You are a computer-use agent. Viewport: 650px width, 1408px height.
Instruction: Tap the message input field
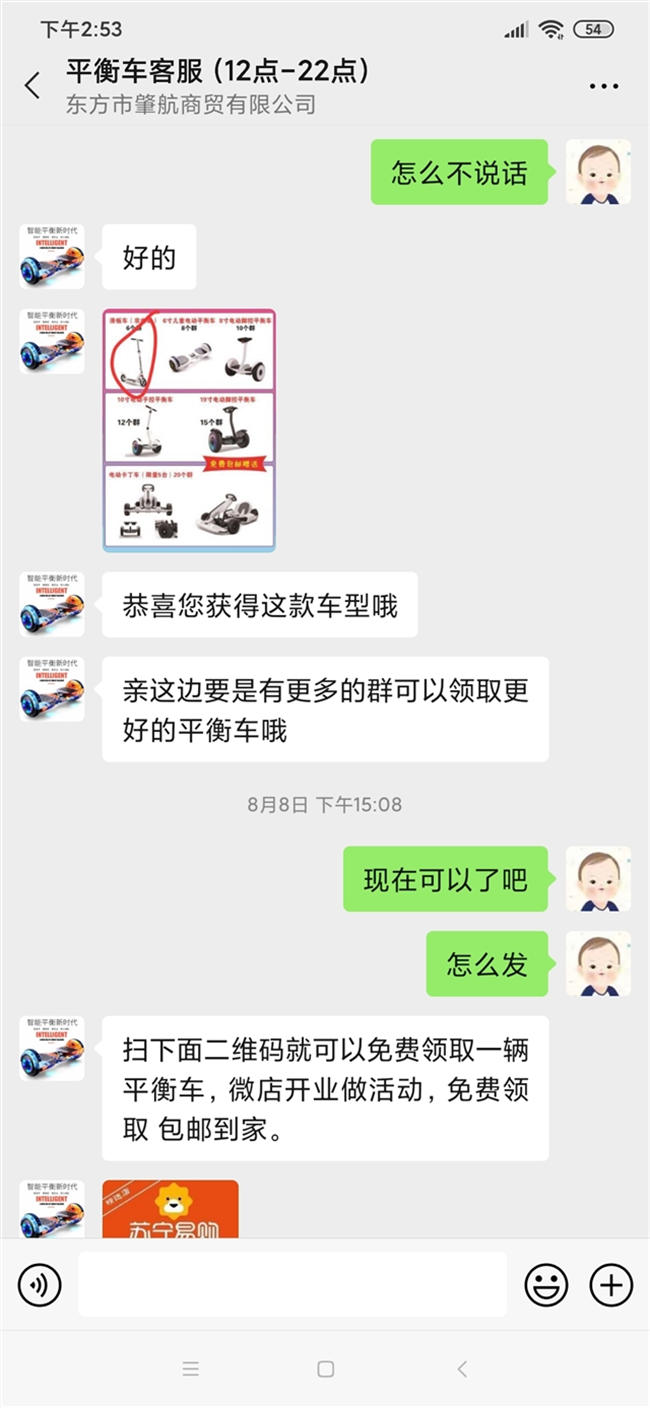(x=292, y=1285)
